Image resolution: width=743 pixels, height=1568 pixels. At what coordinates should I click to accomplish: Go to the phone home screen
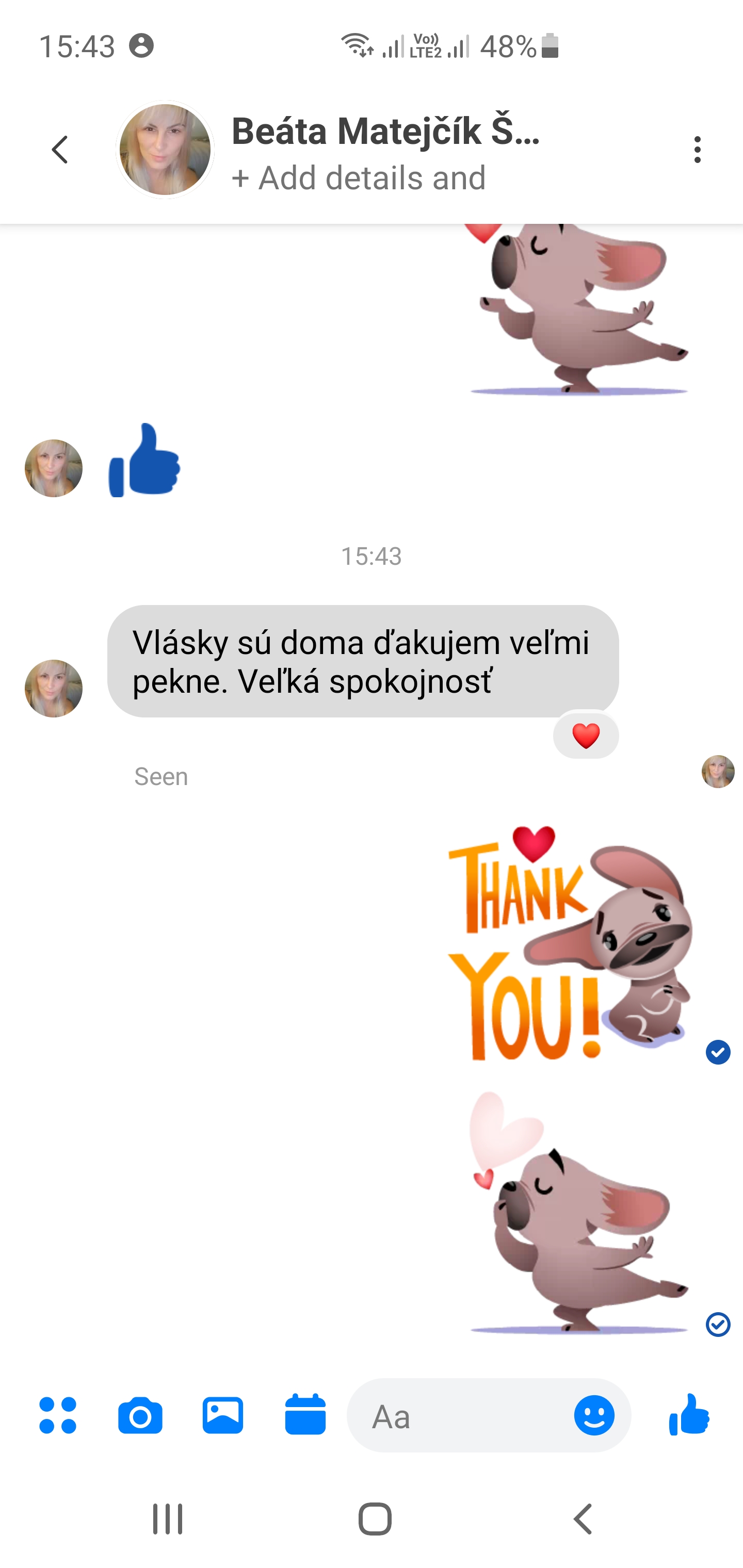(x=375, y=1518)
